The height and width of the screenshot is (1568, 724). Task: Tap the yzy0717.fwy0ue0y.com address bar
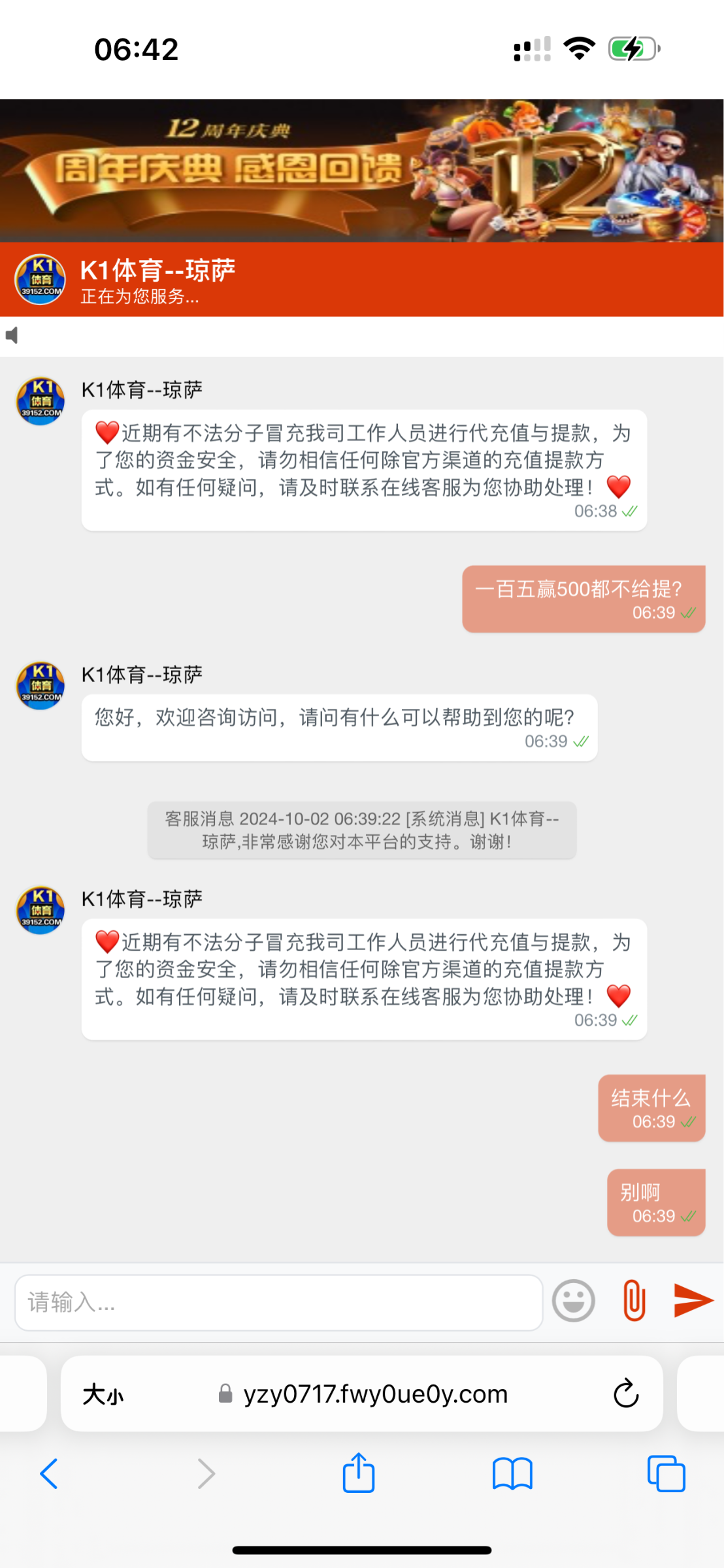tap(375, 1394)
